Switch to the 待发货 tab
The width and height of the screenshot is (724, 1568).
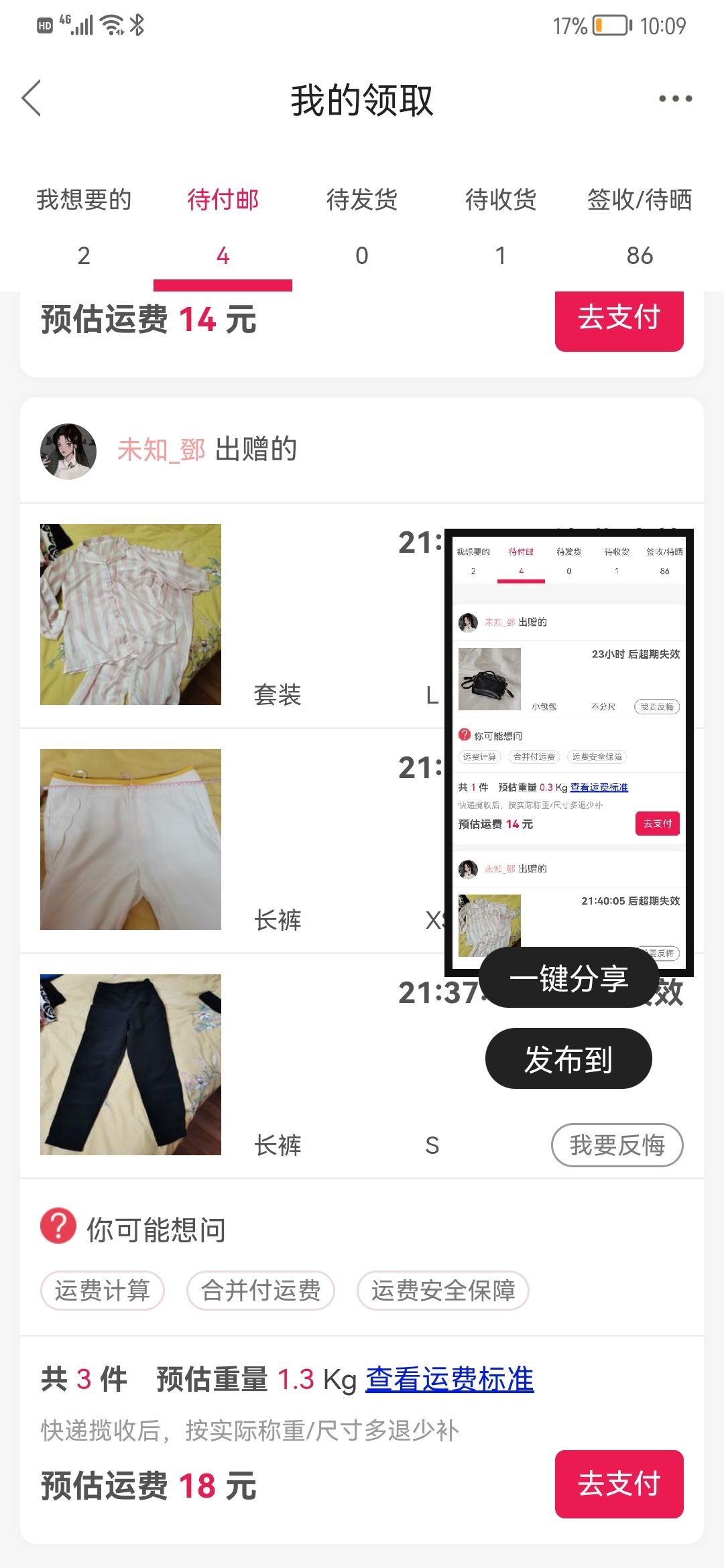click(x=362, y=226)
